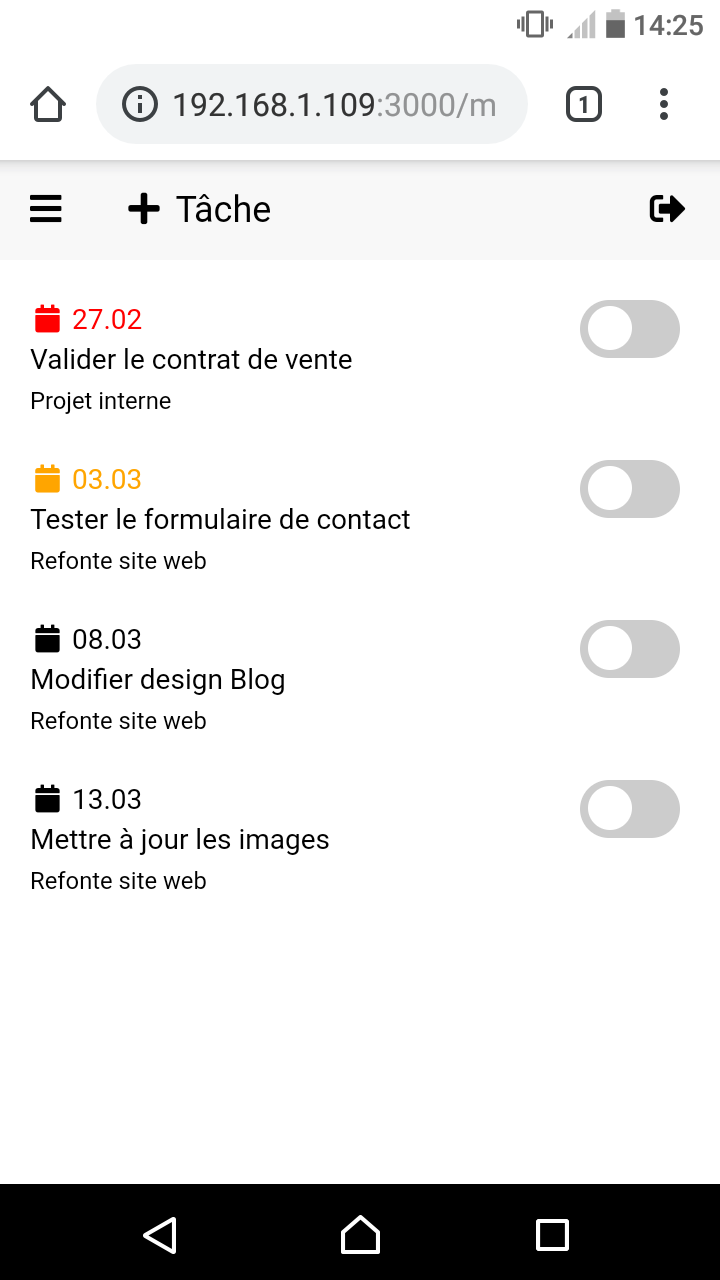Viewport: 720px width, 1280px height.
Task: Select the calendar icon beside 08.03
Action: (x=46, y=638)
